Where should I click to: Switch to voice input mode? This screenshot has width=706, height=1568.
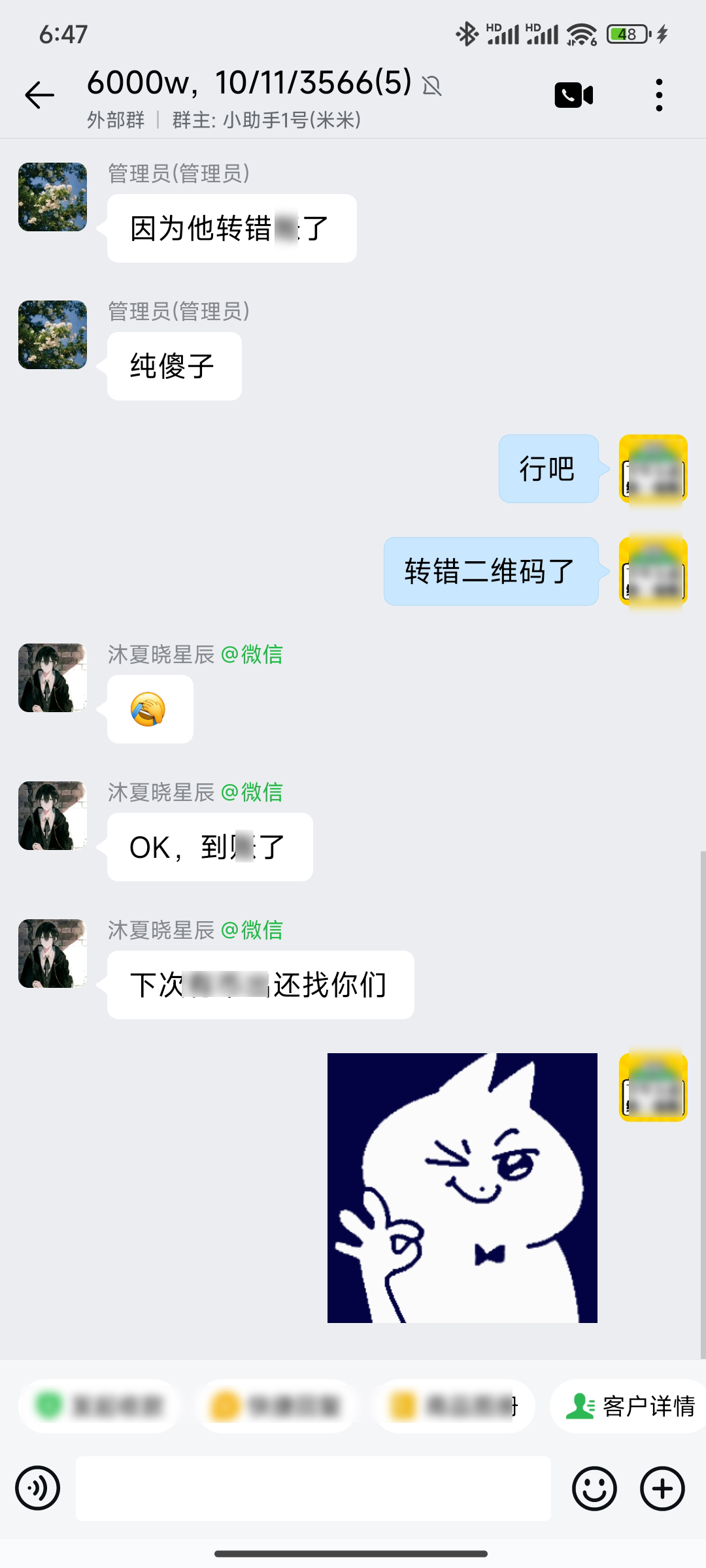pos(38,1488)
